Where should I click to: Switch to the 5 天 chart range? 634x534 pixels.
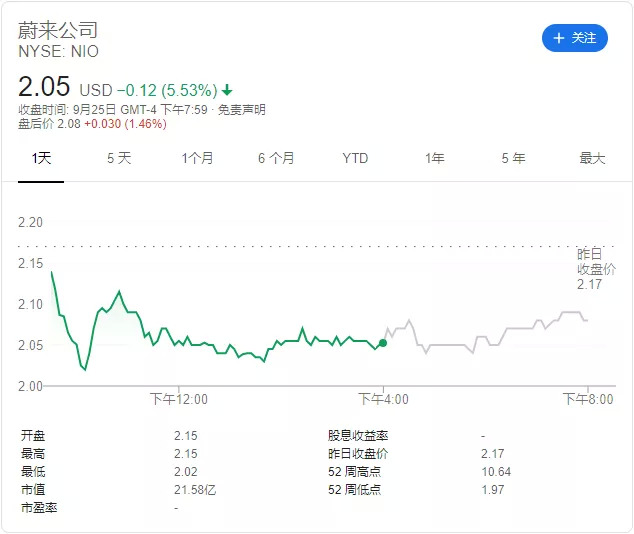coord(119,158)
